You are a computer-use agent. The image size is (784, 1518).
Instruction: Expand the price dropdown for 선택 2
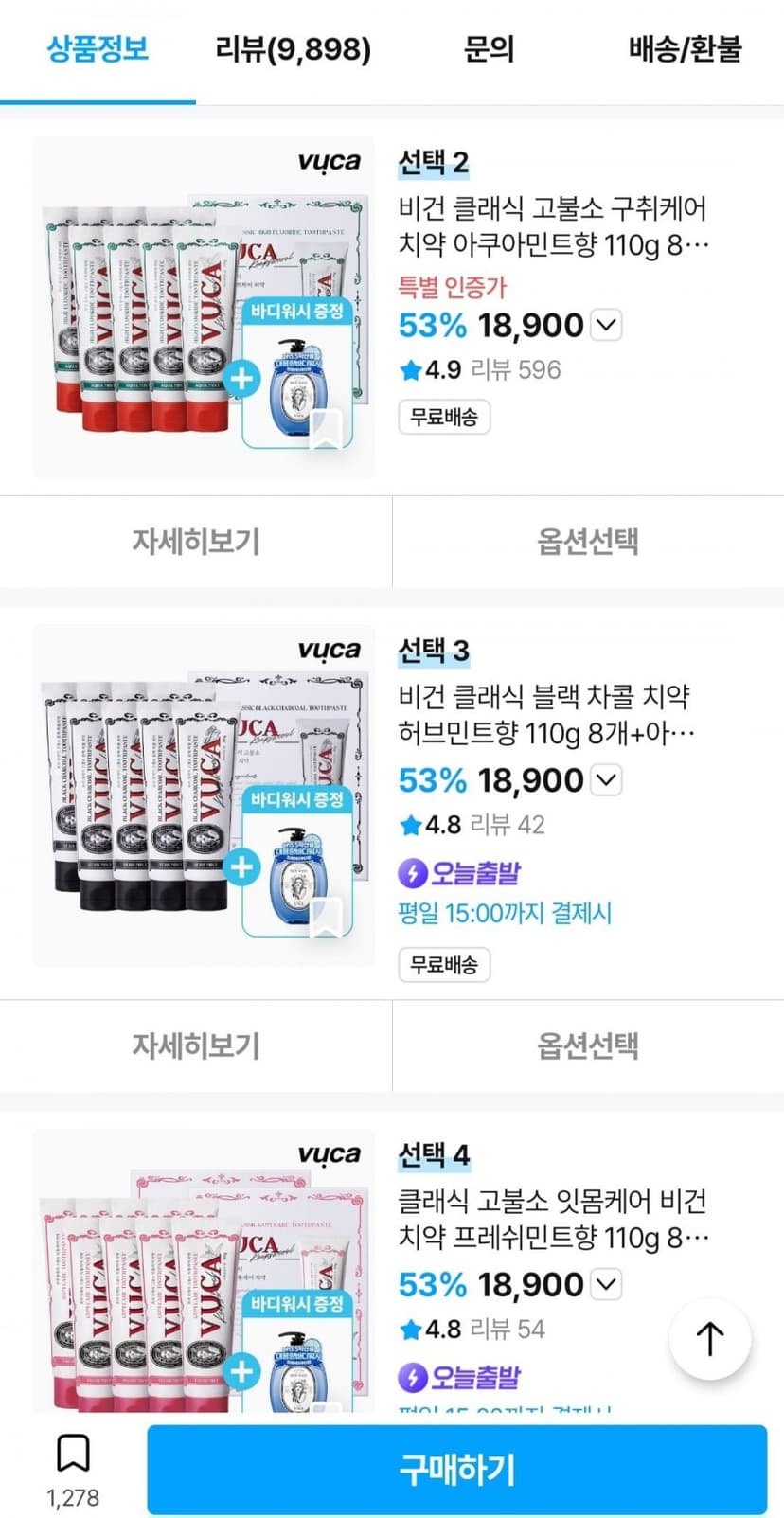[x=606, y=326]
